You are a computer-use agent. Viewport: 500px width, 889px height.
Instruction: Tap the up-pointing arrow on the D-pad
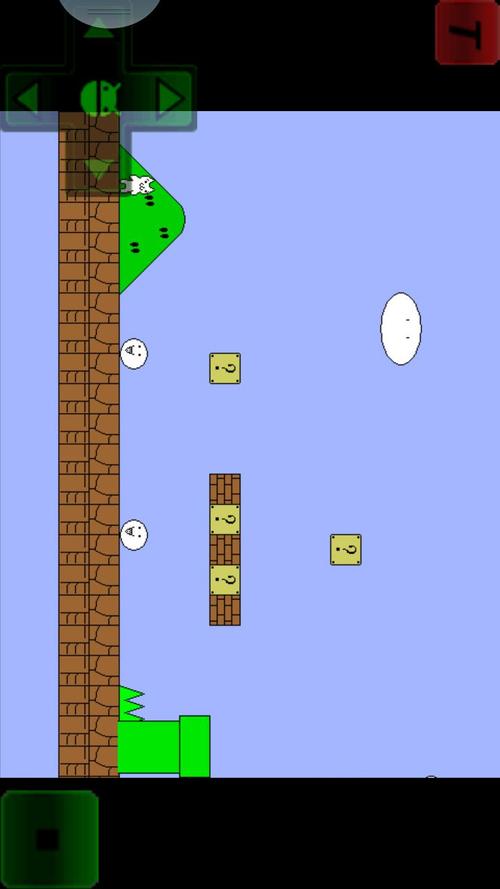[x=99, y=27]
